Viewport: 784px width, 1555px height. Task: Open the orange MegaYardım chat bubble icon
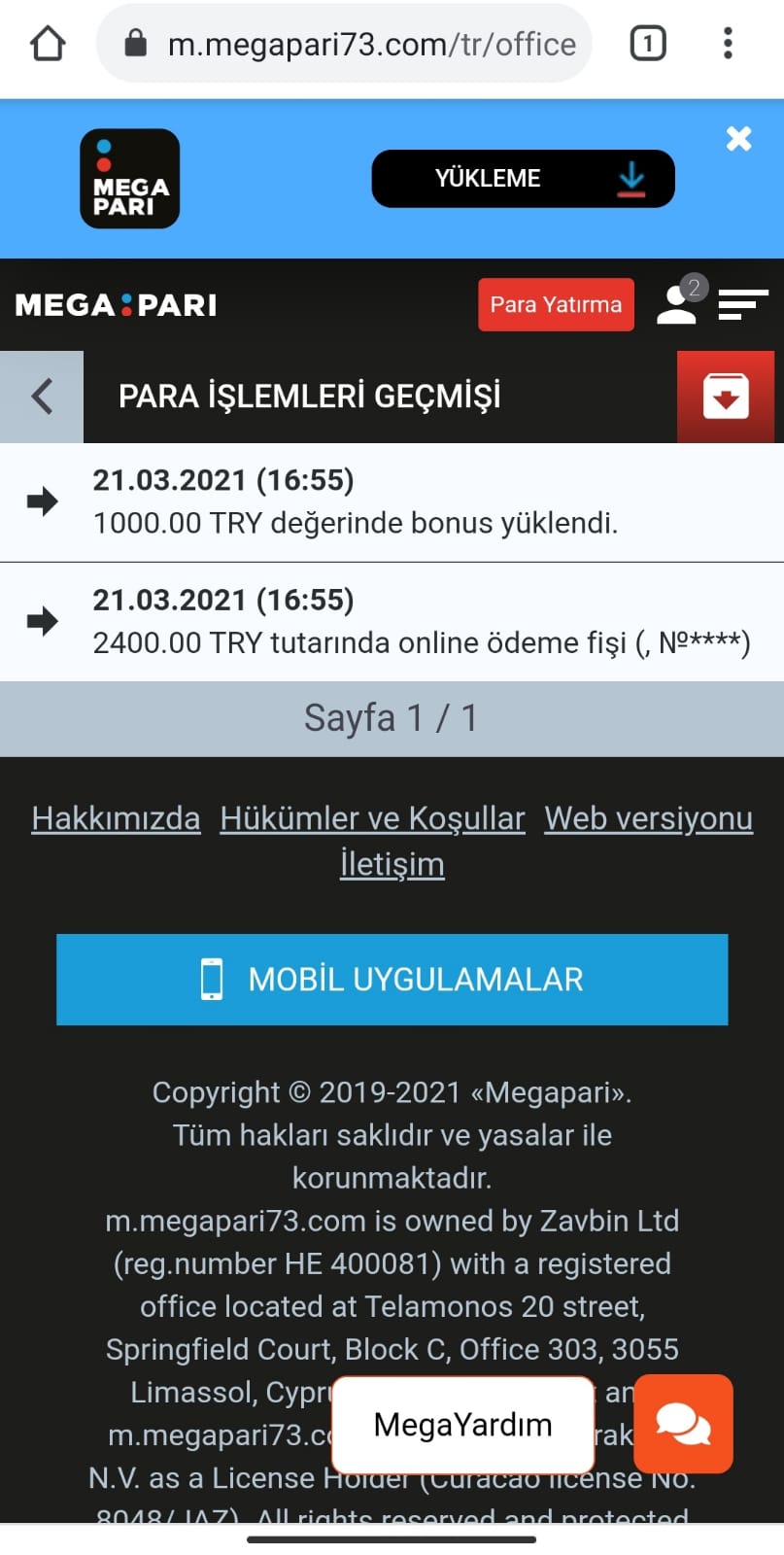click(683, 1424)
